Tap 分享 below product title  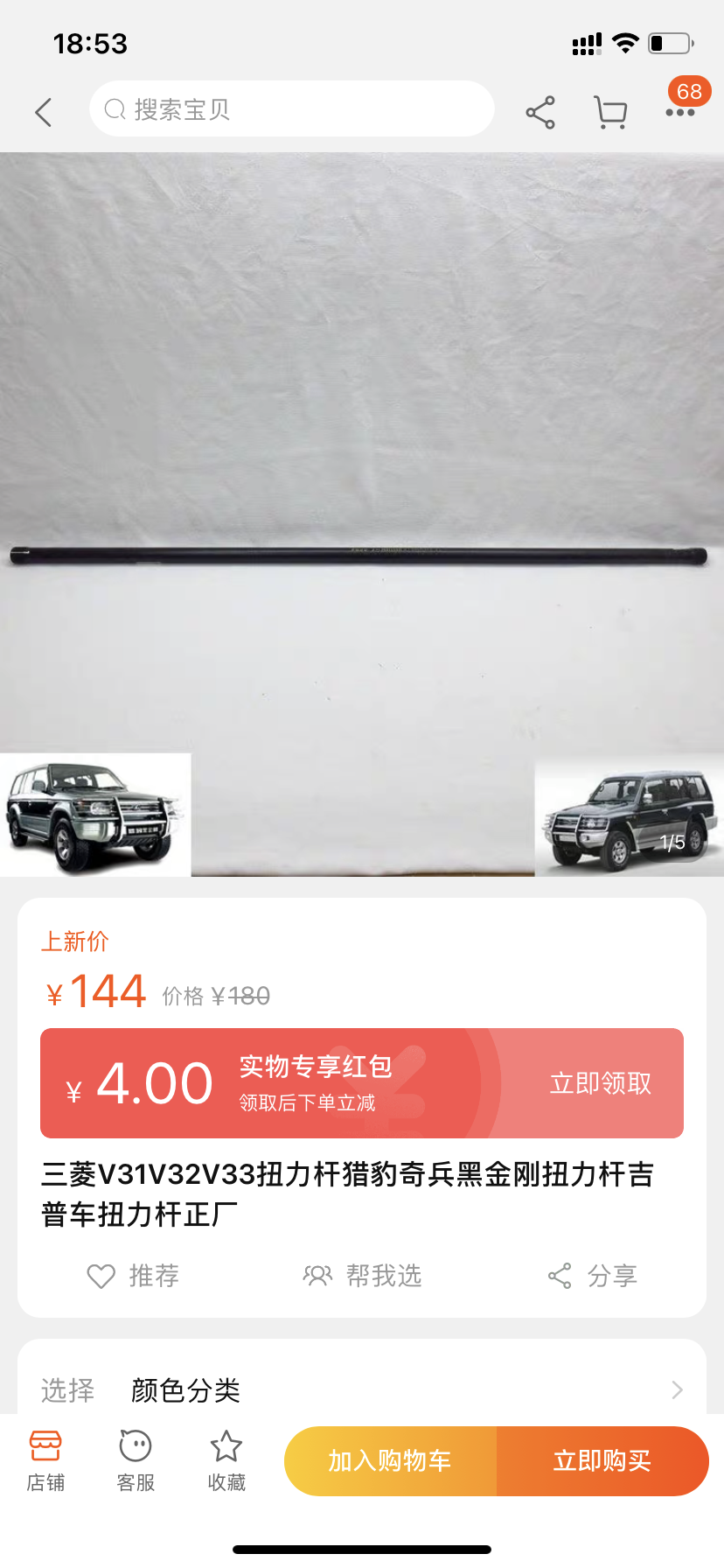click(593, 1276)
